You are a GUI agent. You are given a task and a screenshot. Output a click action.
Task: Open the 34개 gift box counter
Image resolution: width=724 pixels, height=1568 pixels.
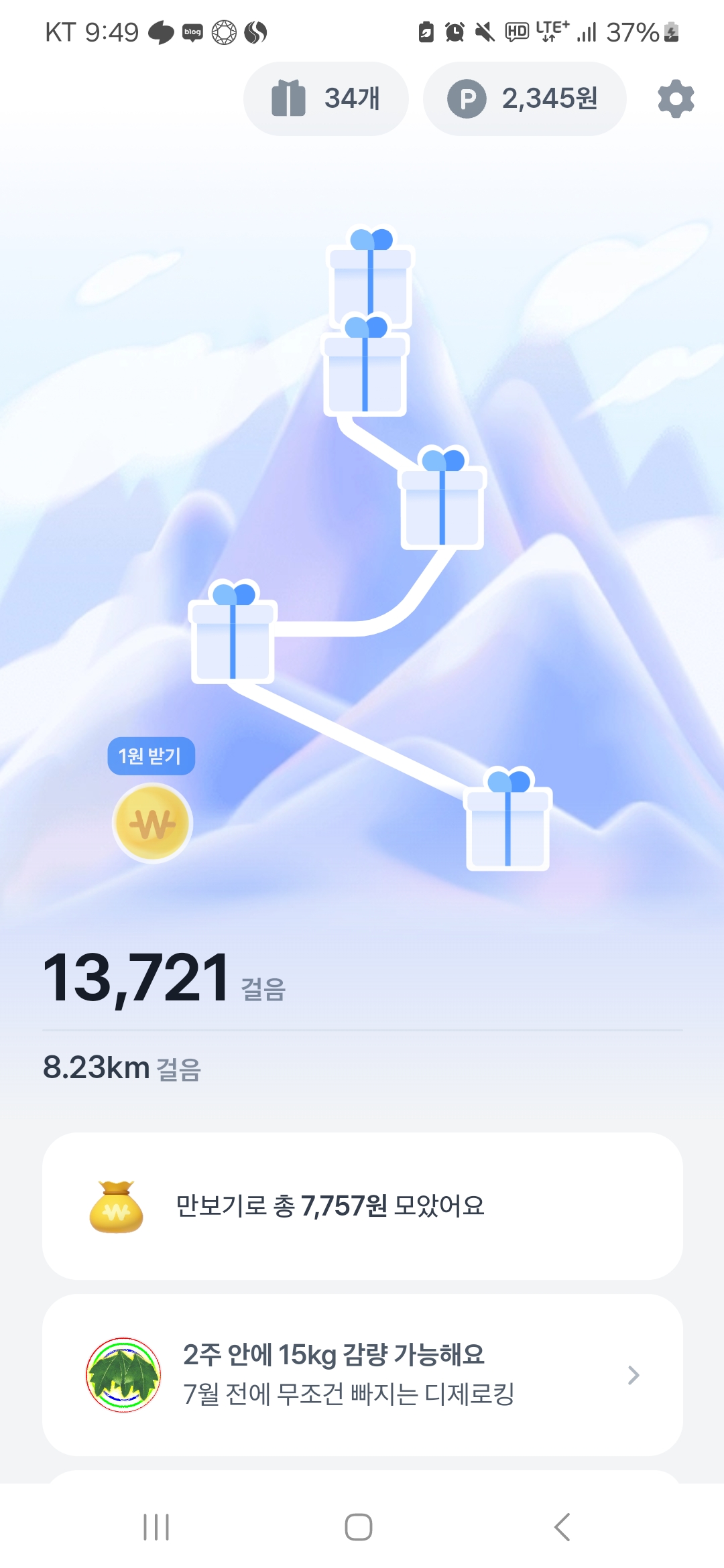(x=326, y=99)
